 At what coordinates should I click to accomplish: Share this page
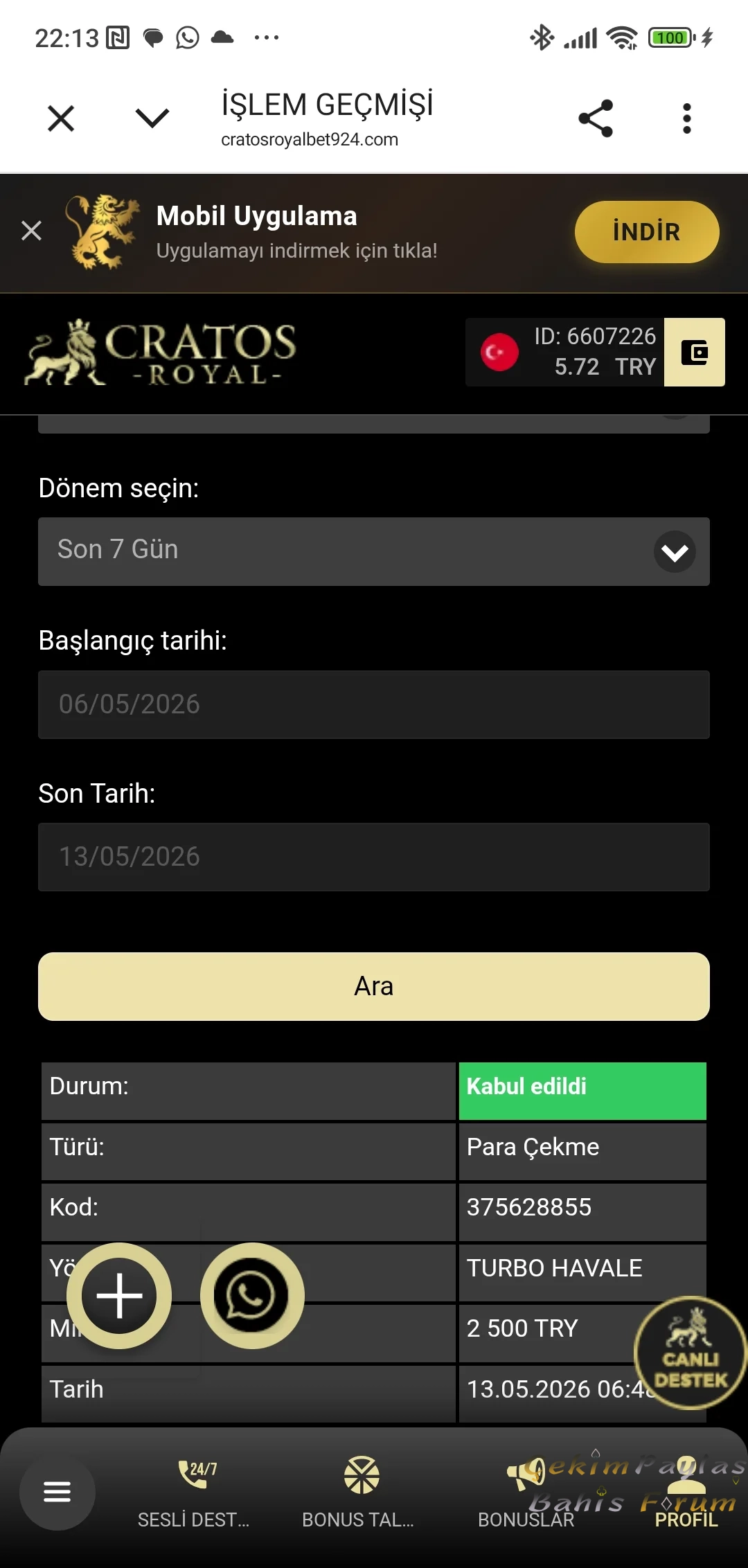point(596,118)
